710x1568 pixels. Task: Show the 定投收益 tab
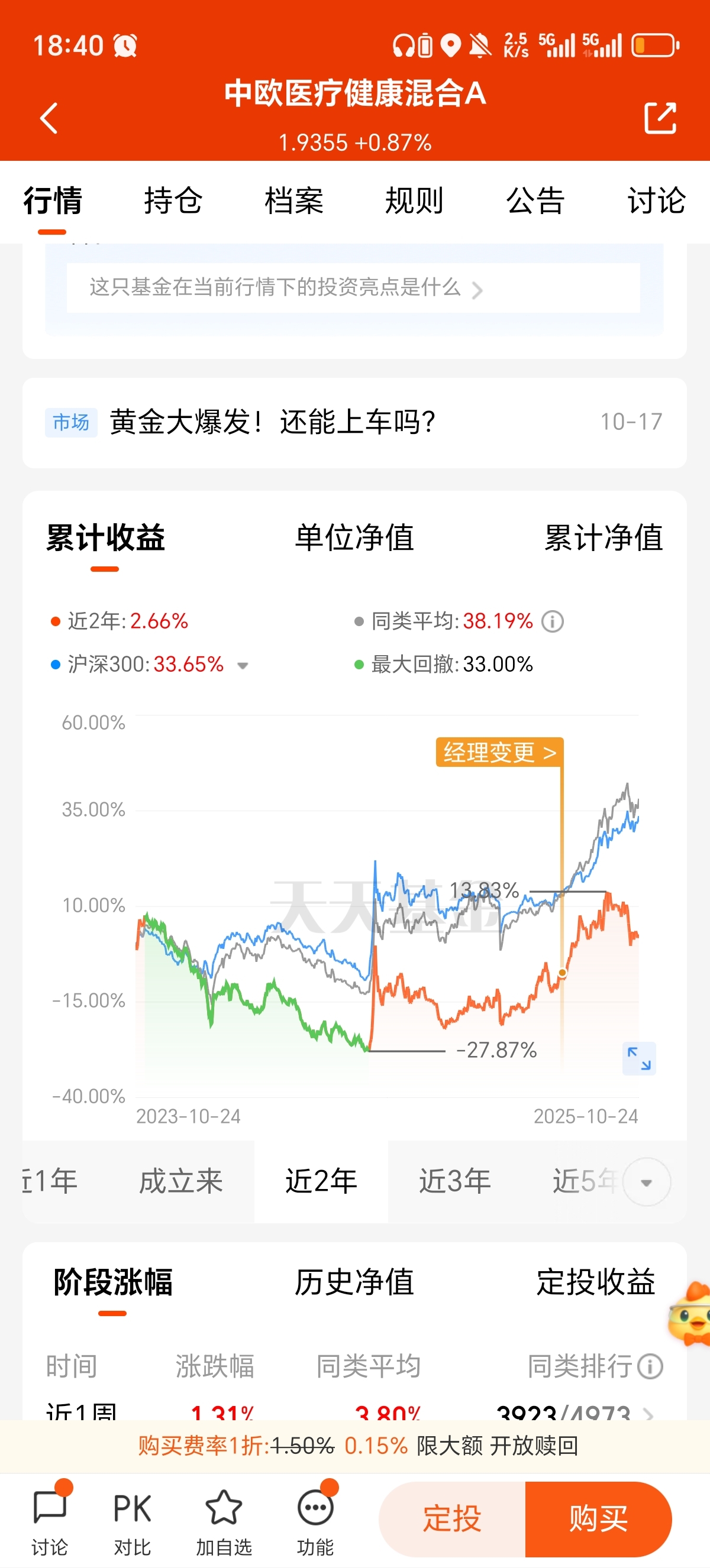click(x=595, y=1282)
